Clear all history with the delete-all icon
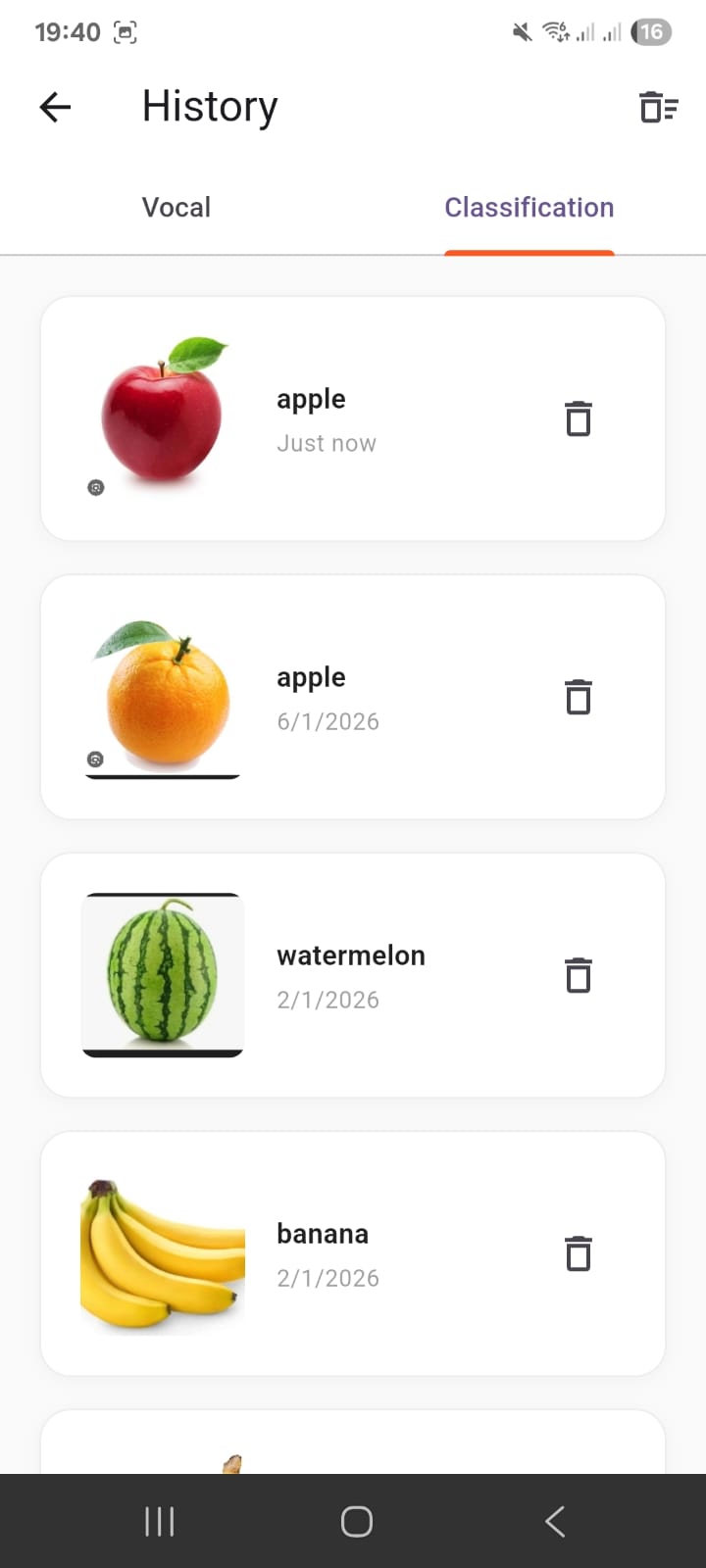This screenshot has height=1568, width=706. click(x=658, y=107)
